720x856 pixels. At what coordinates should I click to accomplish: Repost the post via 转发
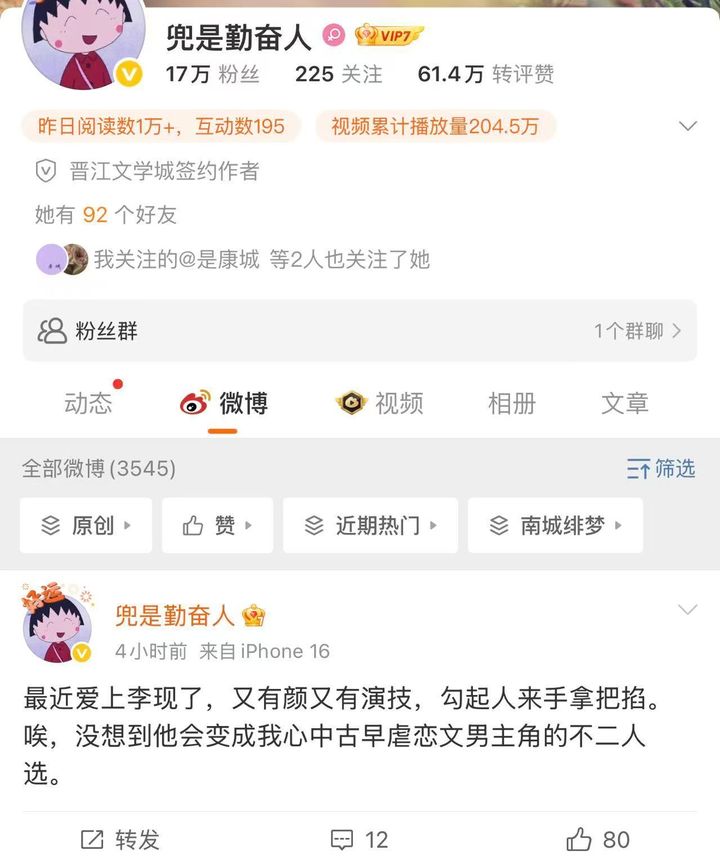(120, 839)
